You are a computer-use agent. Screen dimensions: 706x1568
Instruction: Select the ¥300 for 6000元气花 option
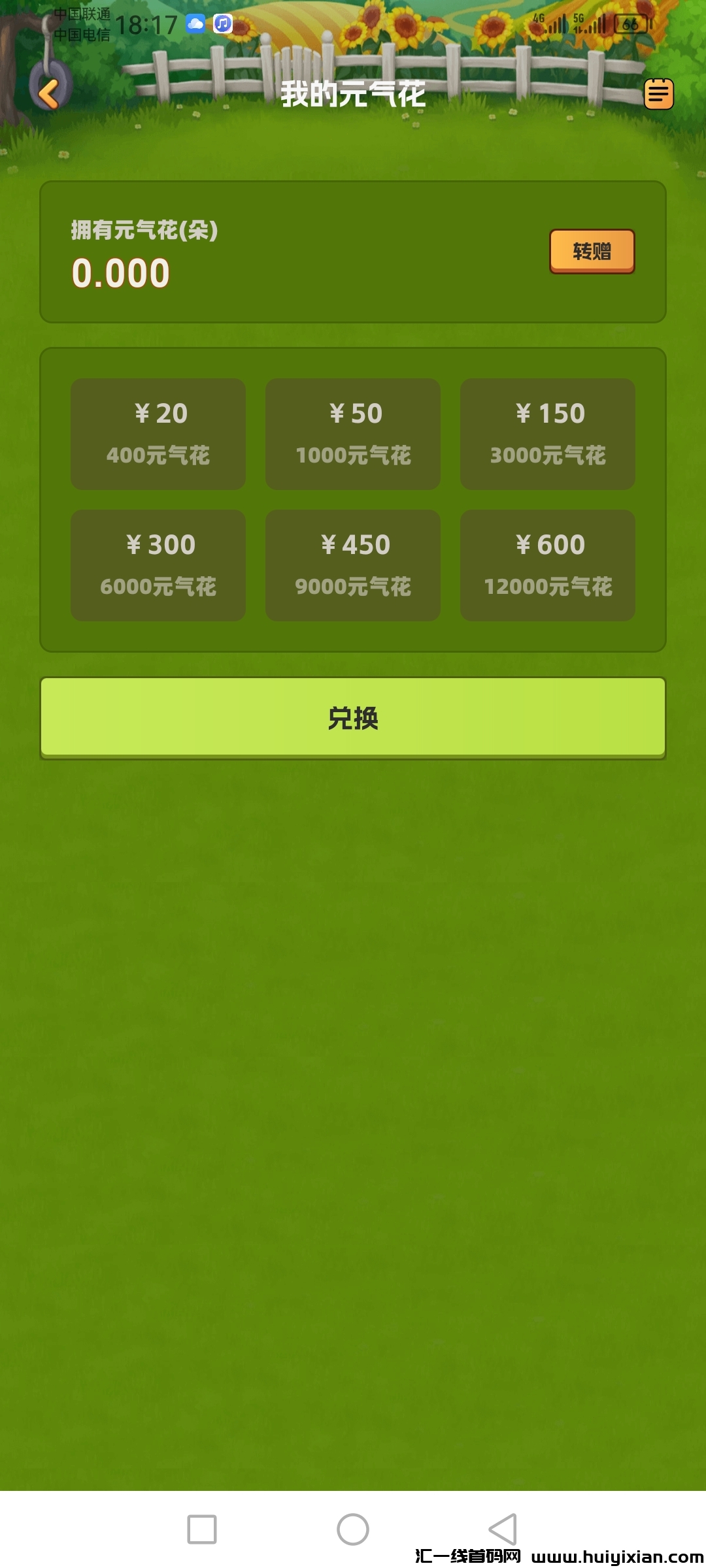(158, 565)
